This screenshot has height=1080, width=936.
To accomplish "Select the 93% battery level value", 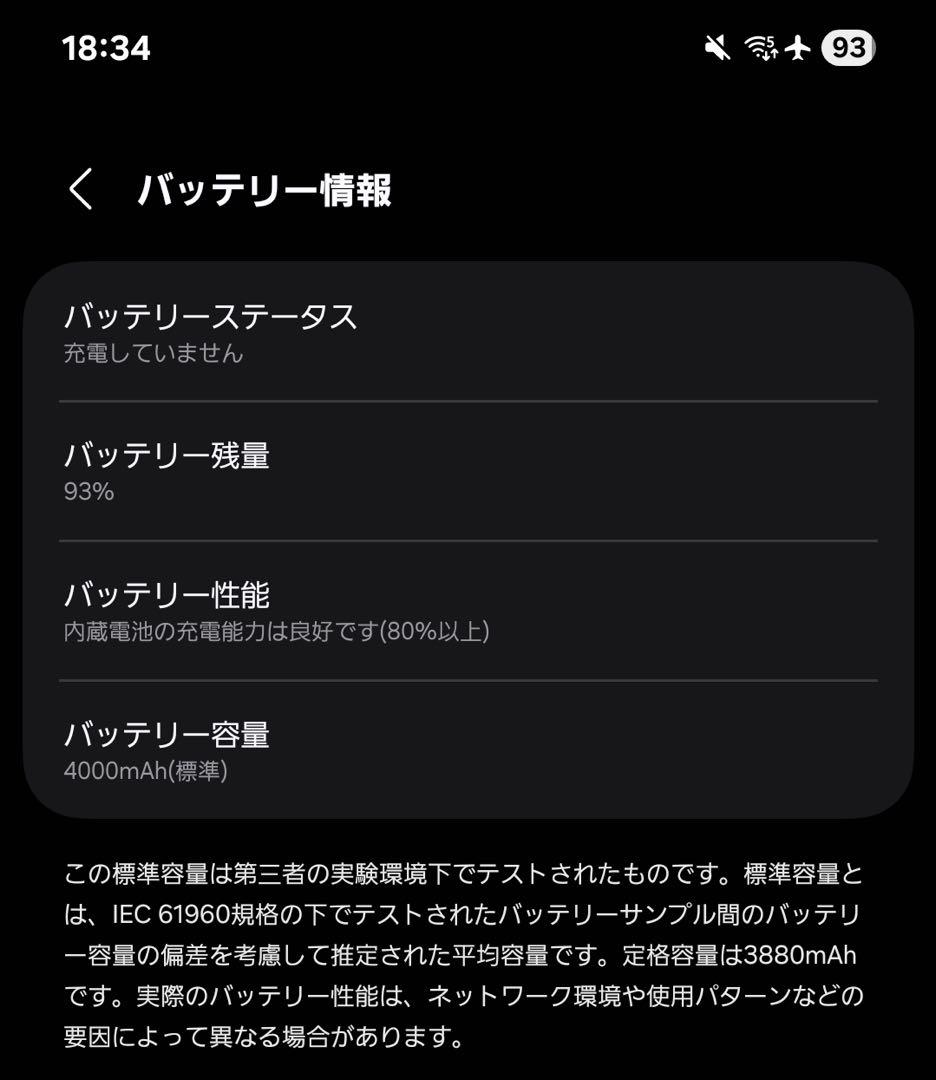I will 89,491.
